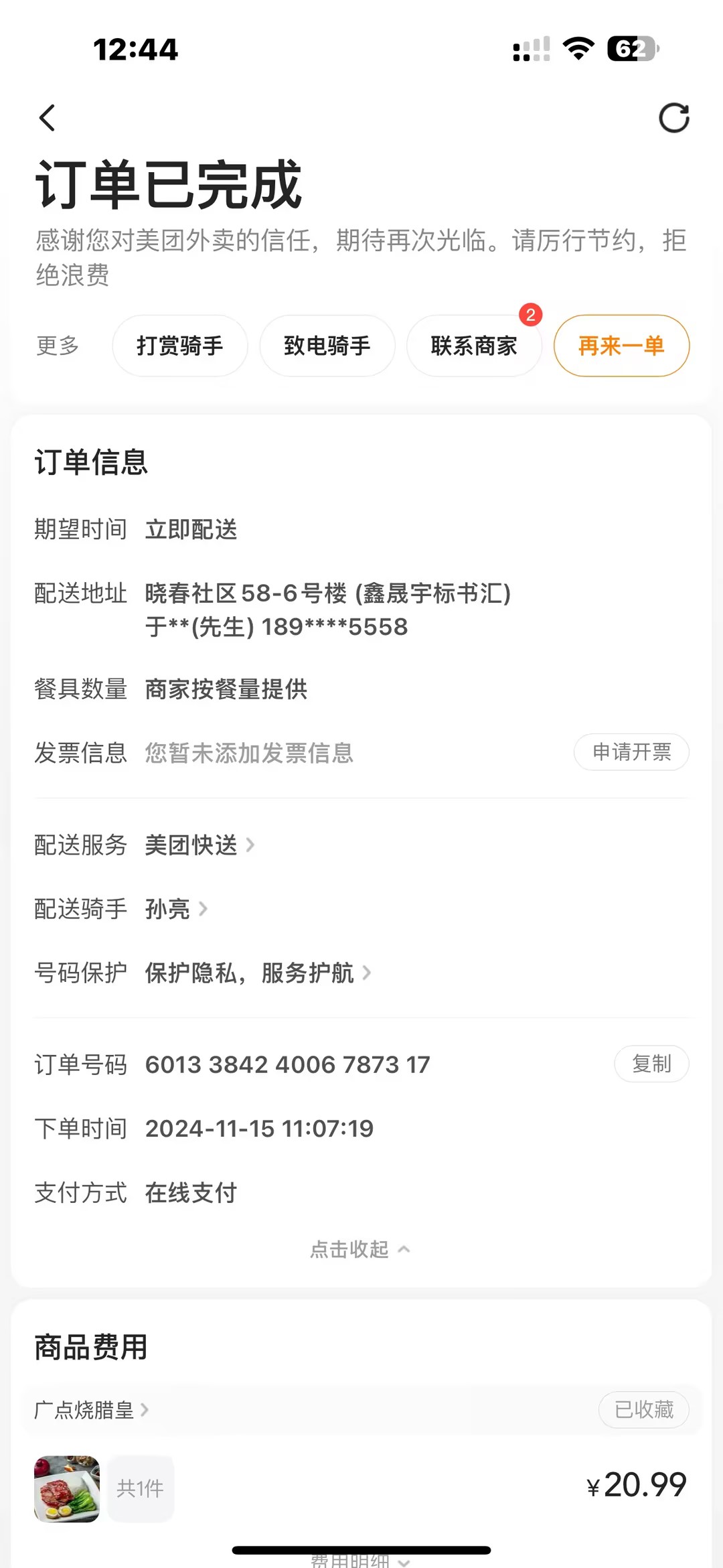Image resolution: width=723 pixels, height=1568 pixels.
Task: Go back using the top-left arrow
Action: (47, 118)
